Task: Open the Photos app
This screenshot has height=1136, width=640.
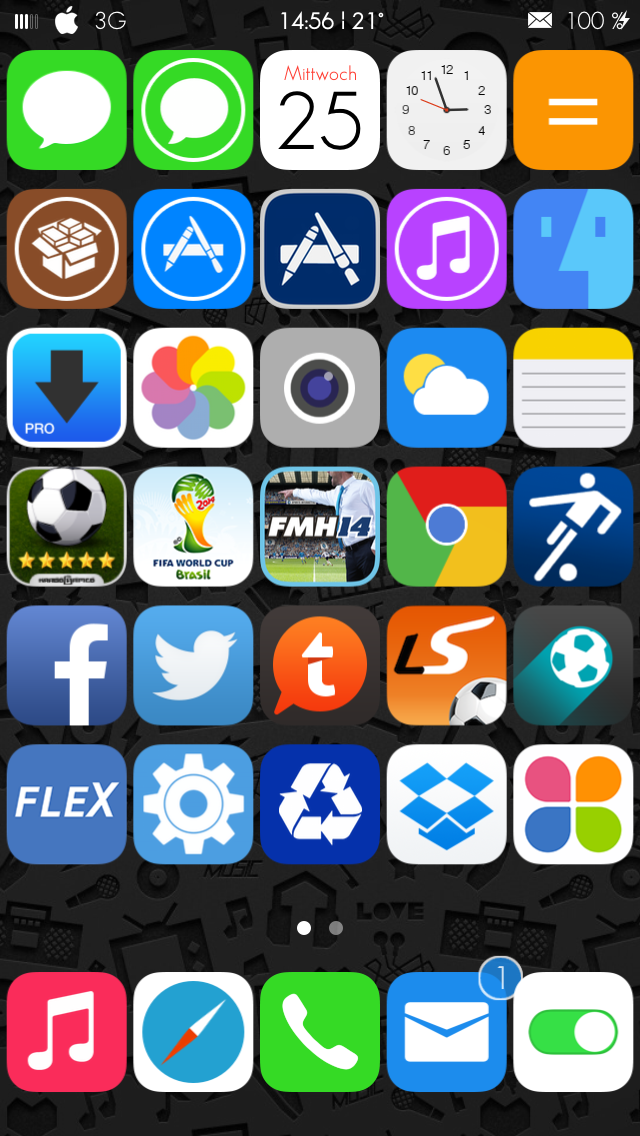Action: coord(193,387)
